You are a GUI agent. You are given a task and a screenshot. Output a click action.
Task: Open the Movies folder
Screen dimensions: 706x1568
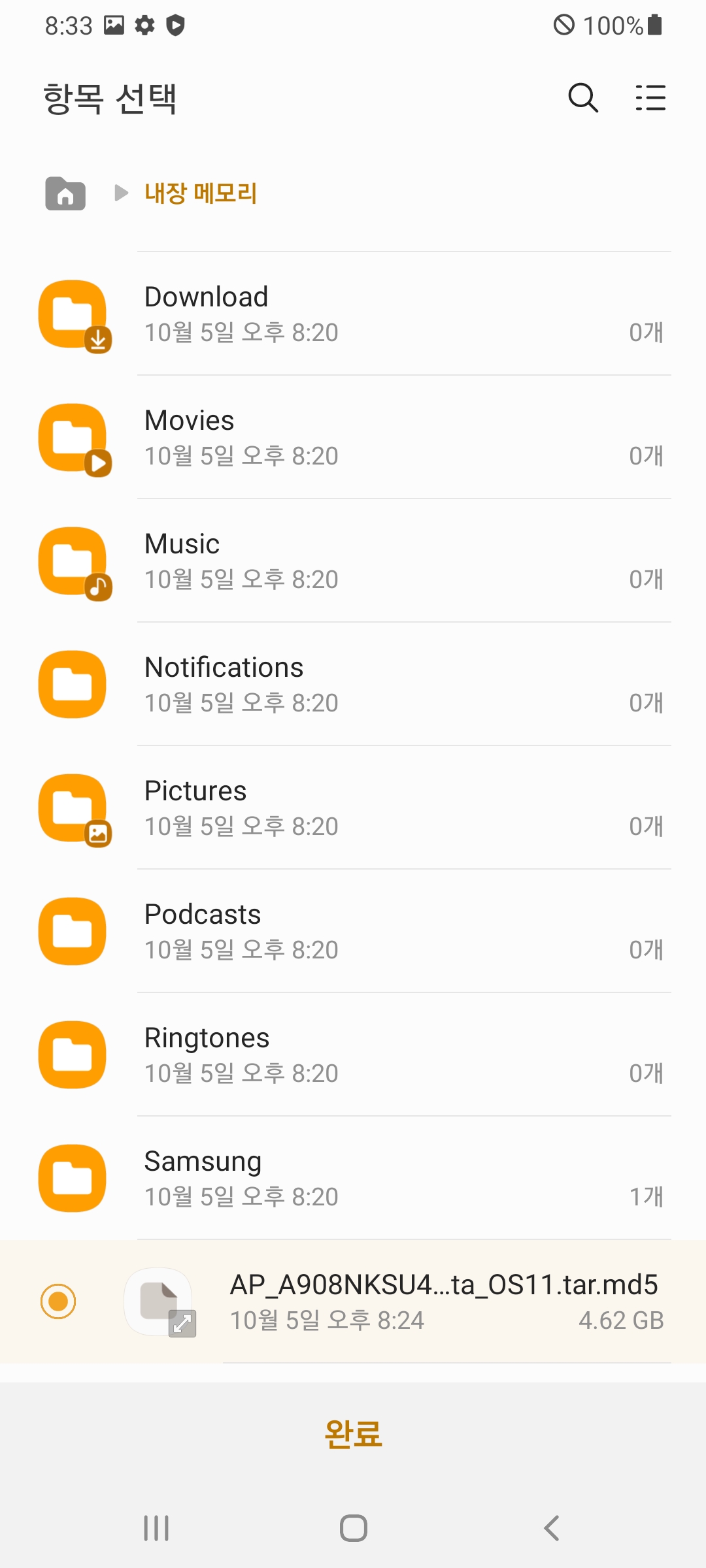pyautogui.click(x=353, y=437)
